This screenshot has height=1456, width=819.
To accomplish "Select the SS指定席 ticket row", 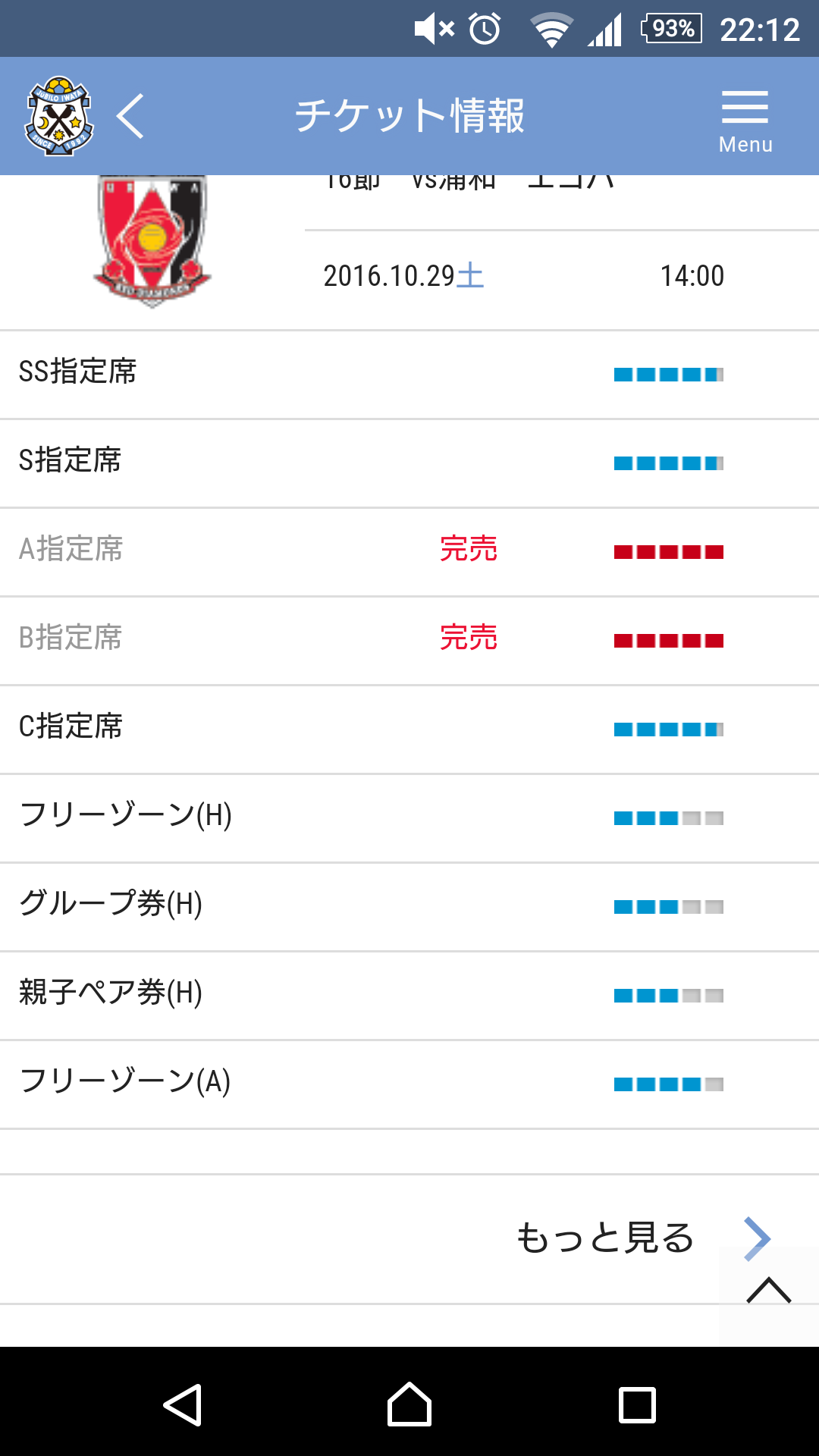I will pyautogui.click(x=409, y=375).
